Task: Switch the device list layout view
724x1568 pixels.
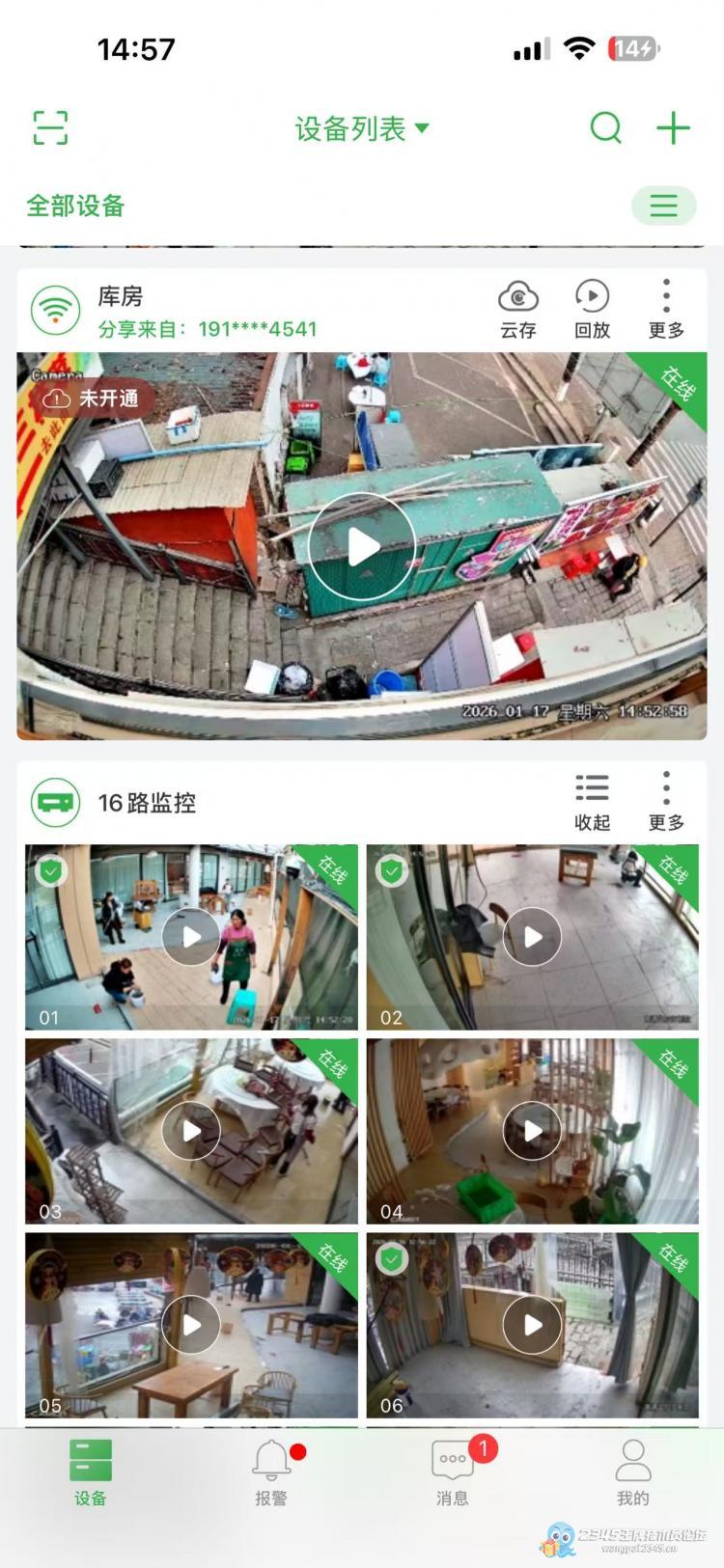Action: 663,206
